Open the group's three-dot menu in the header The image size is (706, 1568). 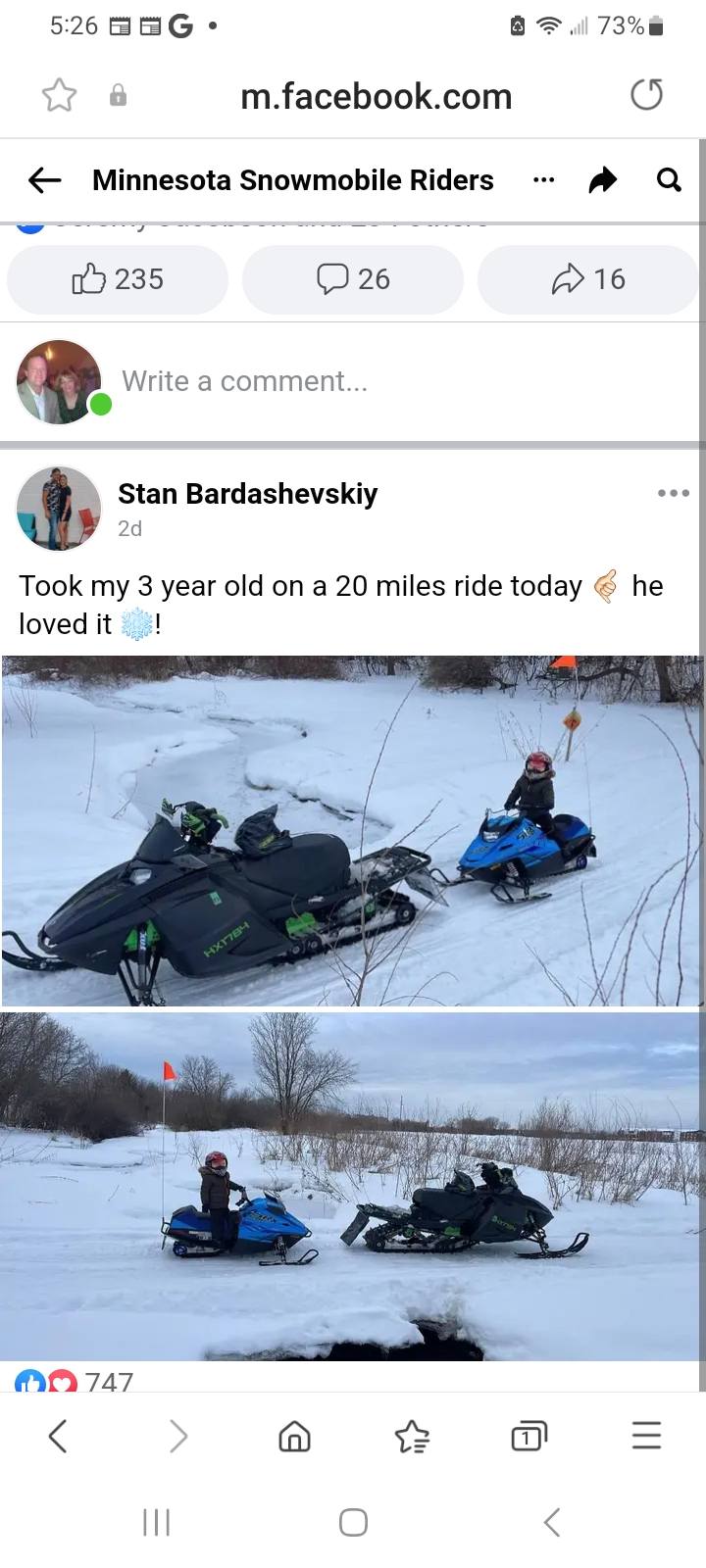(x=543, y=179)
